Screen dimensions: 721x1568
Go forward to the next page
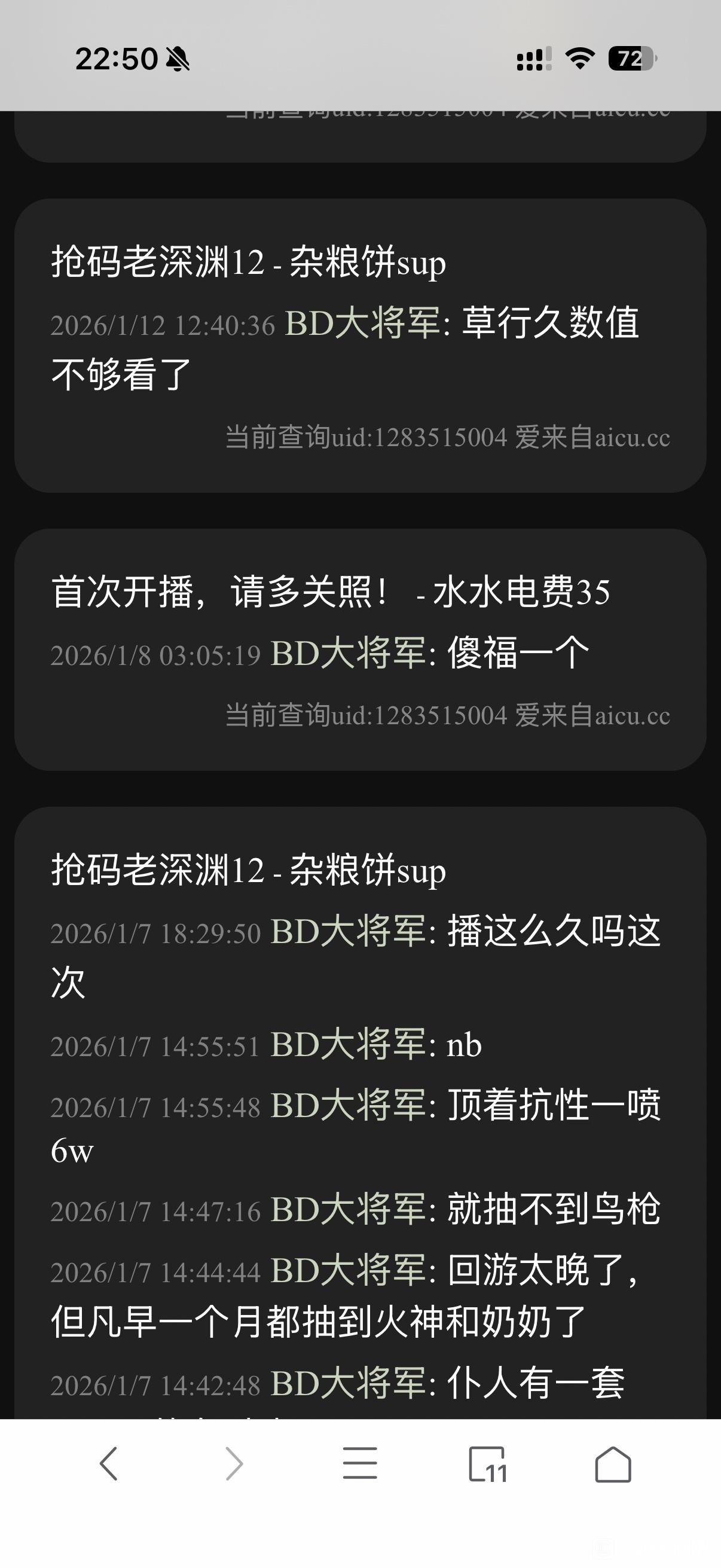click(234, 1463)
